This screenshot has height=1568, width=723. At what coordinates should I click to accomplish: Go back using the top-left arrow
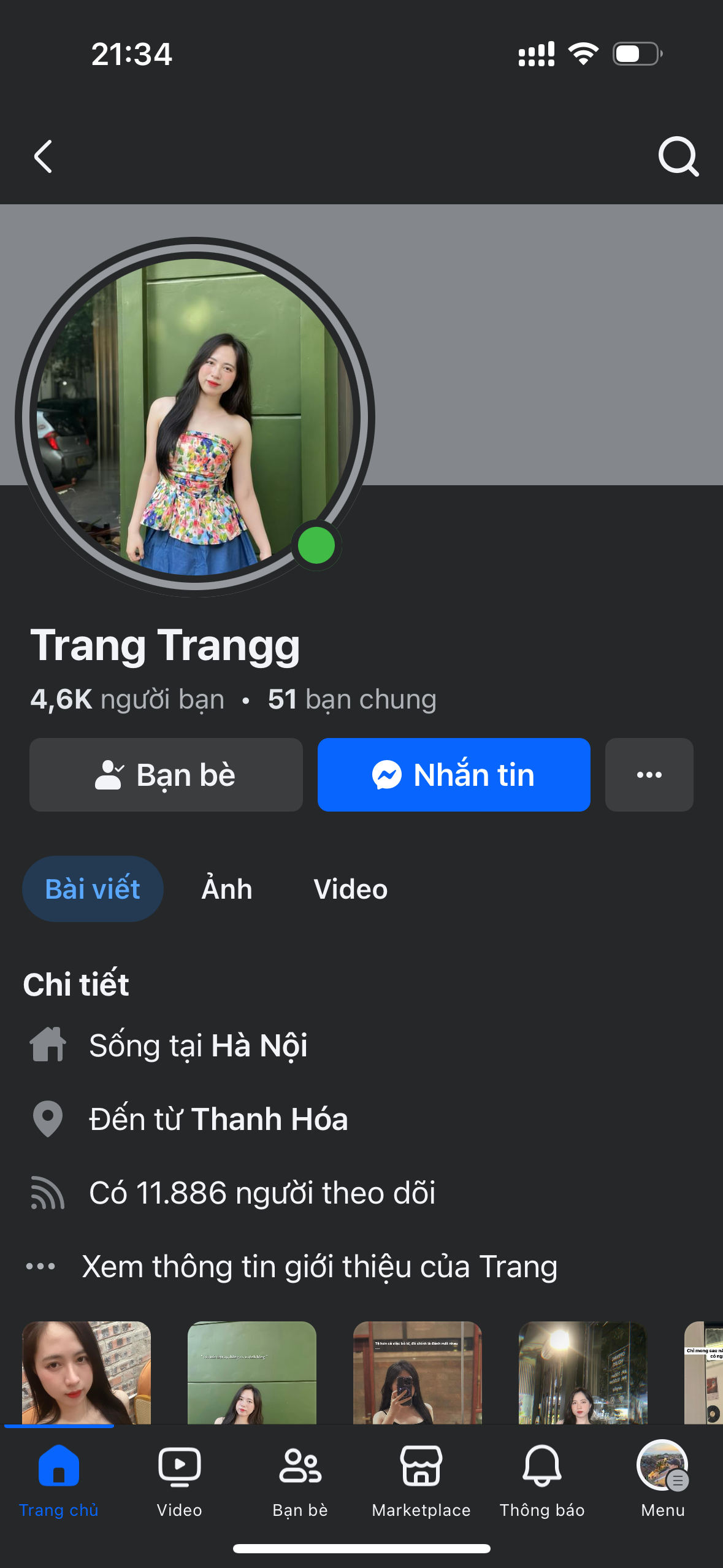coord(43,157)
